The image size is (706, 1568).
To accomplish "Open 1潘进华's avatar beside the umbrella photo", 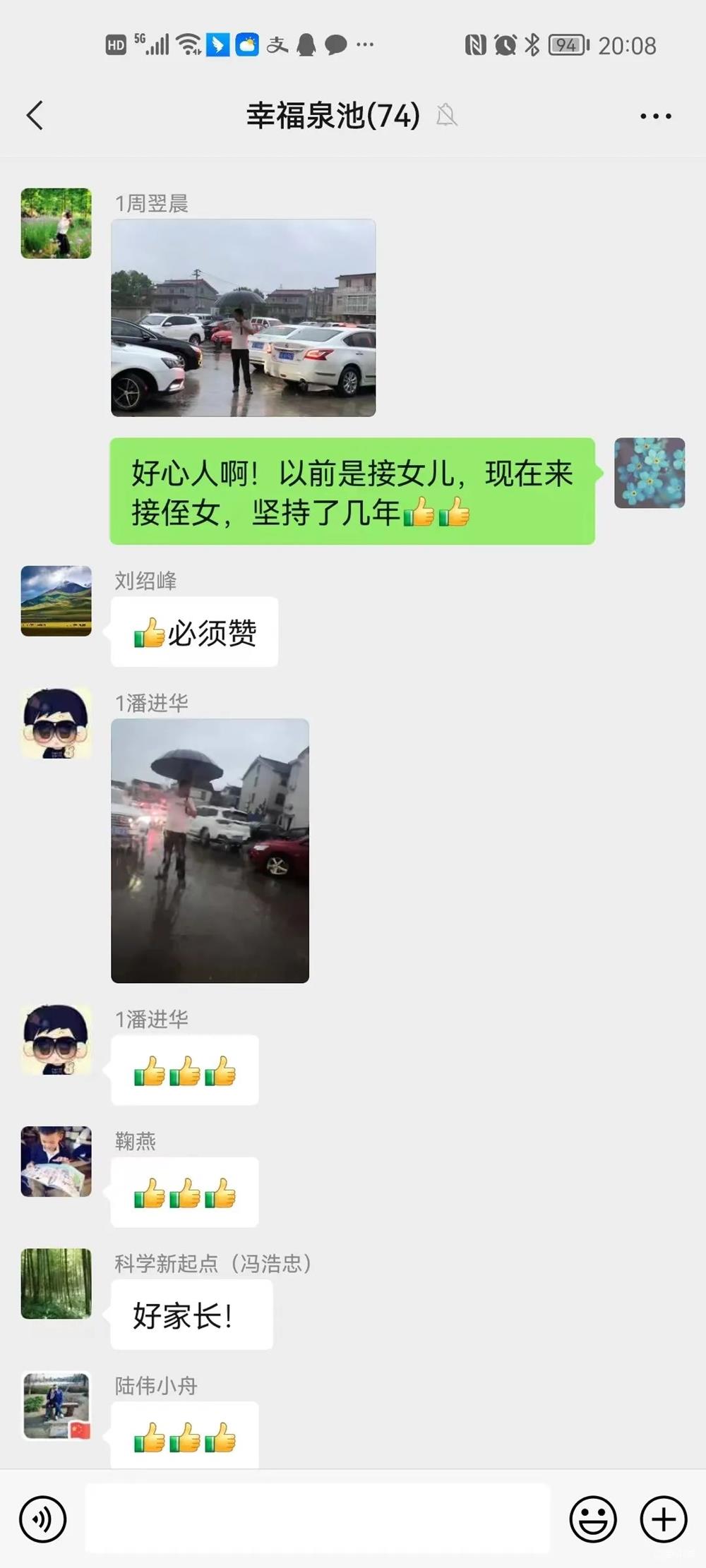I will click(56, 723).
